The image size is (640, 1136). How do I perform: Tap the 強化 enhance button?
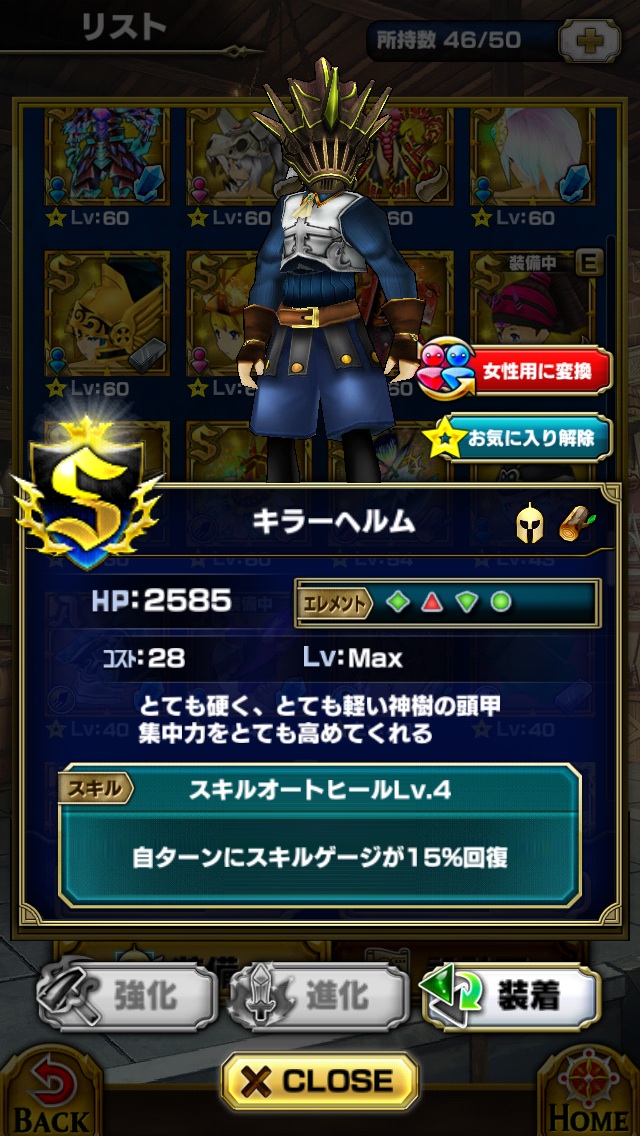tap(128, 996)
